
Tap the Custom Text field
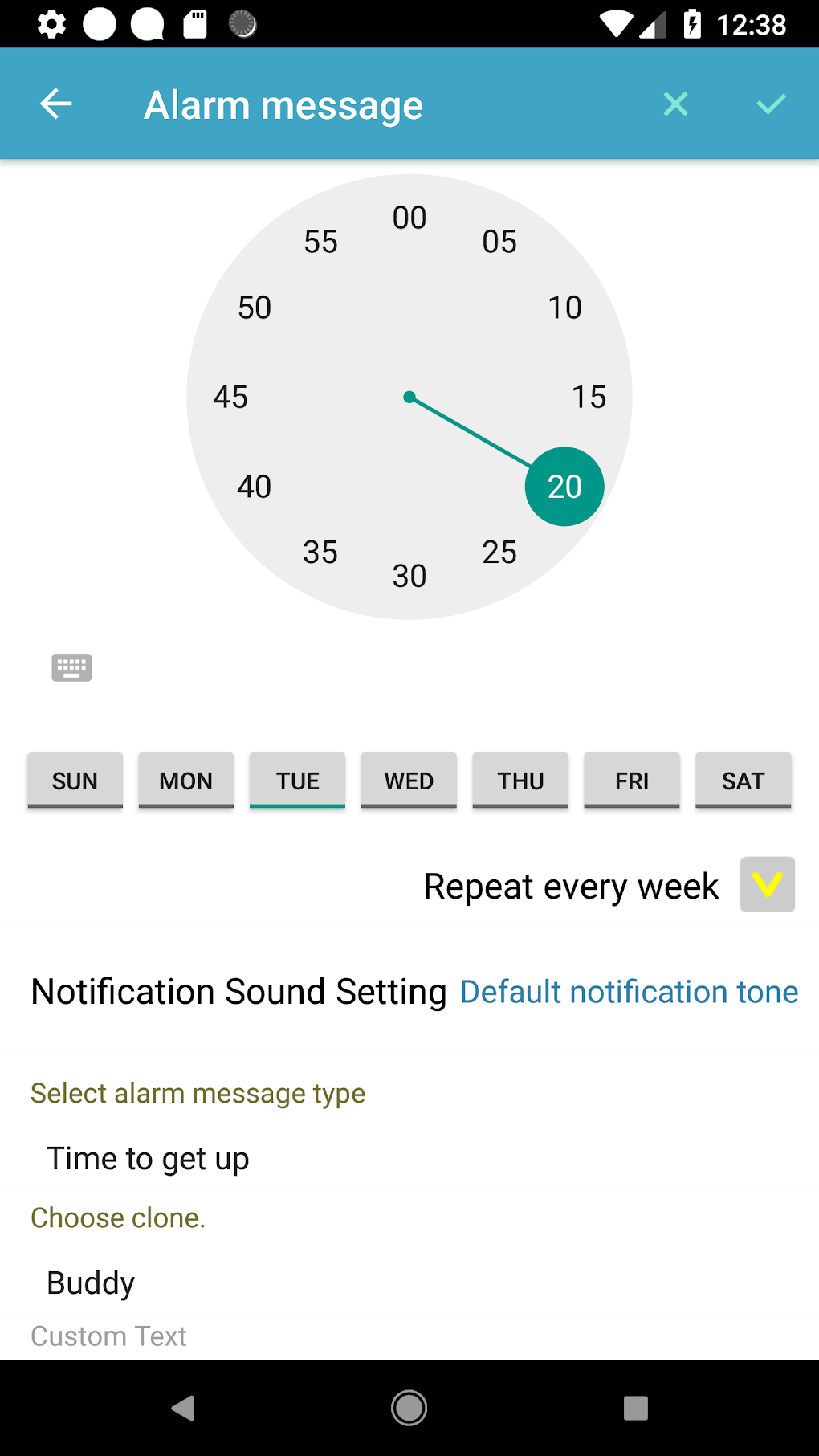click(409, 1336)
